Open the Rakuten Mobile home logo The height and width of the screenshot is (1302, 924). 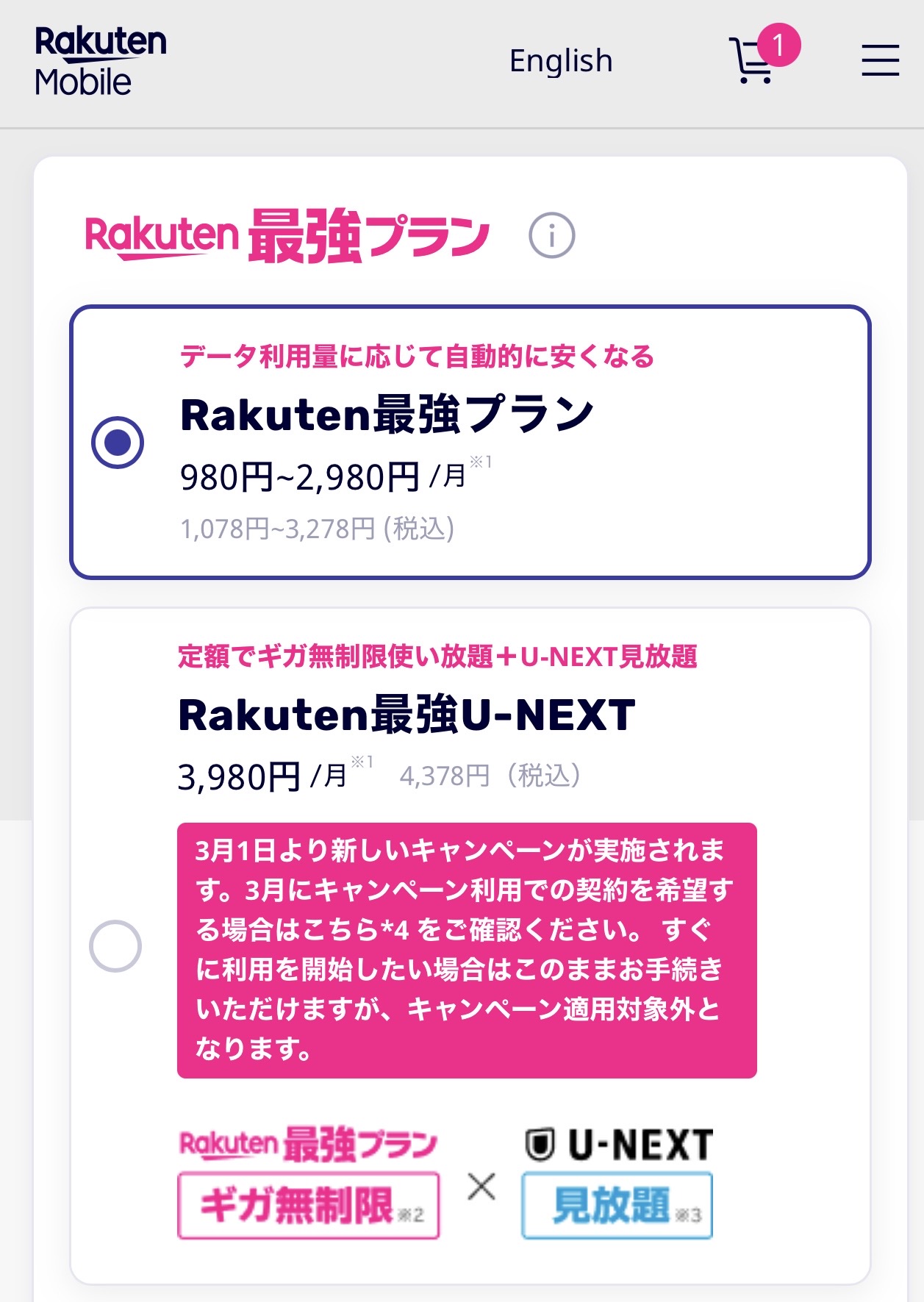click(101, 62)
